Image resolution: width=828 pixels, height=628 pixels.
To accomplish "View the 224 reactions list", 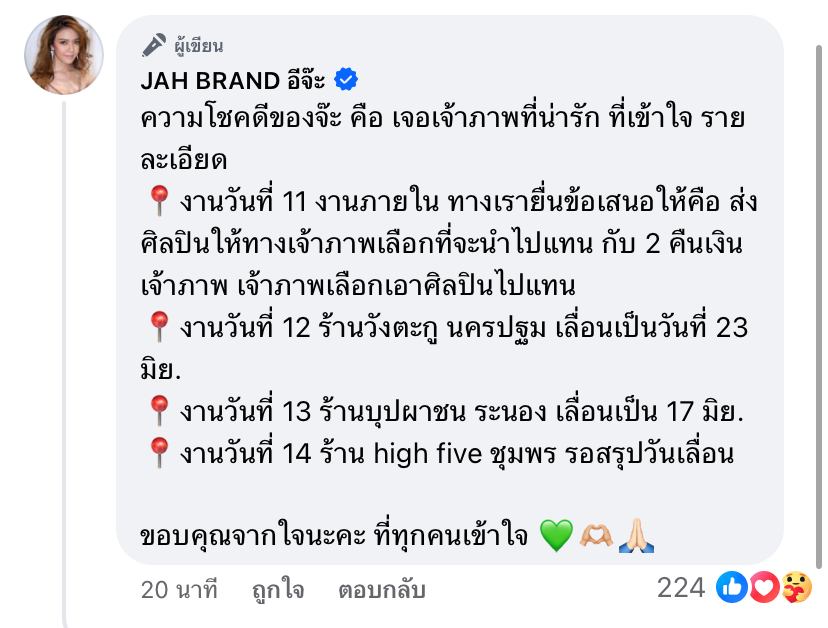I will (734, 588).
